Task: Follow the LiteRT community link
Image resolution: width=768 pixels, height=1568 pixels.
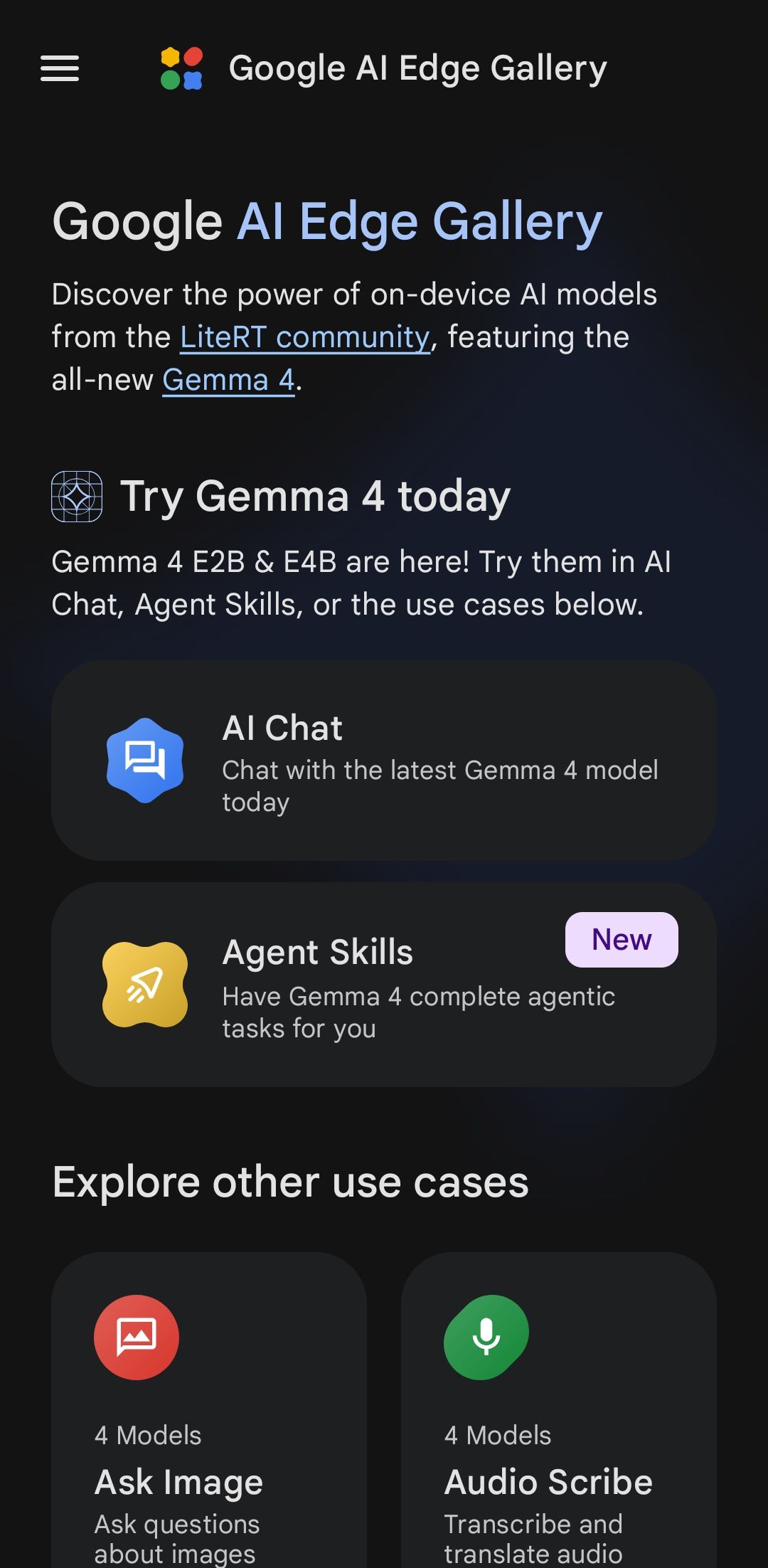Action: [305, 337]
